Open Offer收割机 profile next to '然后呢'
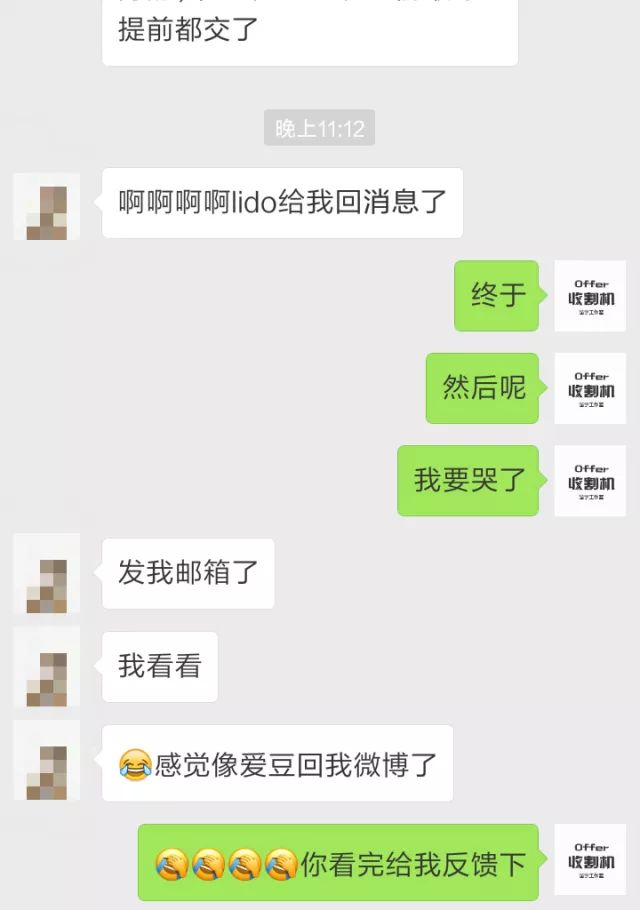 click(x=590, y=388)
